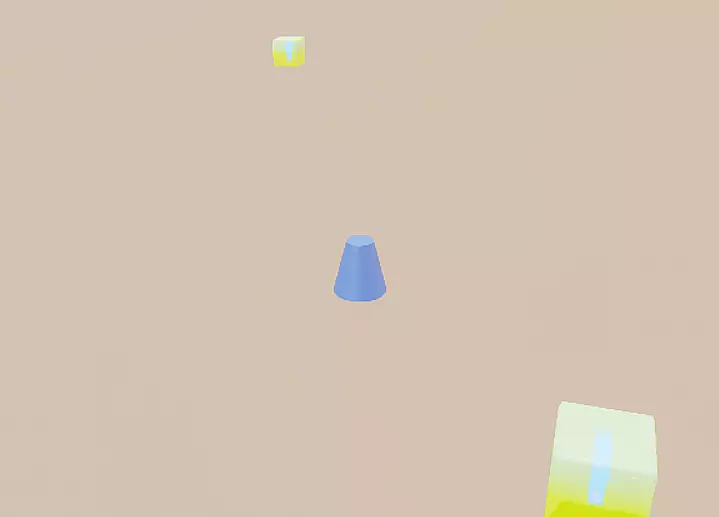Screen dimensions: 719x517
Task: Select the blue cone in the center
Action: click(x=360, y=268)
